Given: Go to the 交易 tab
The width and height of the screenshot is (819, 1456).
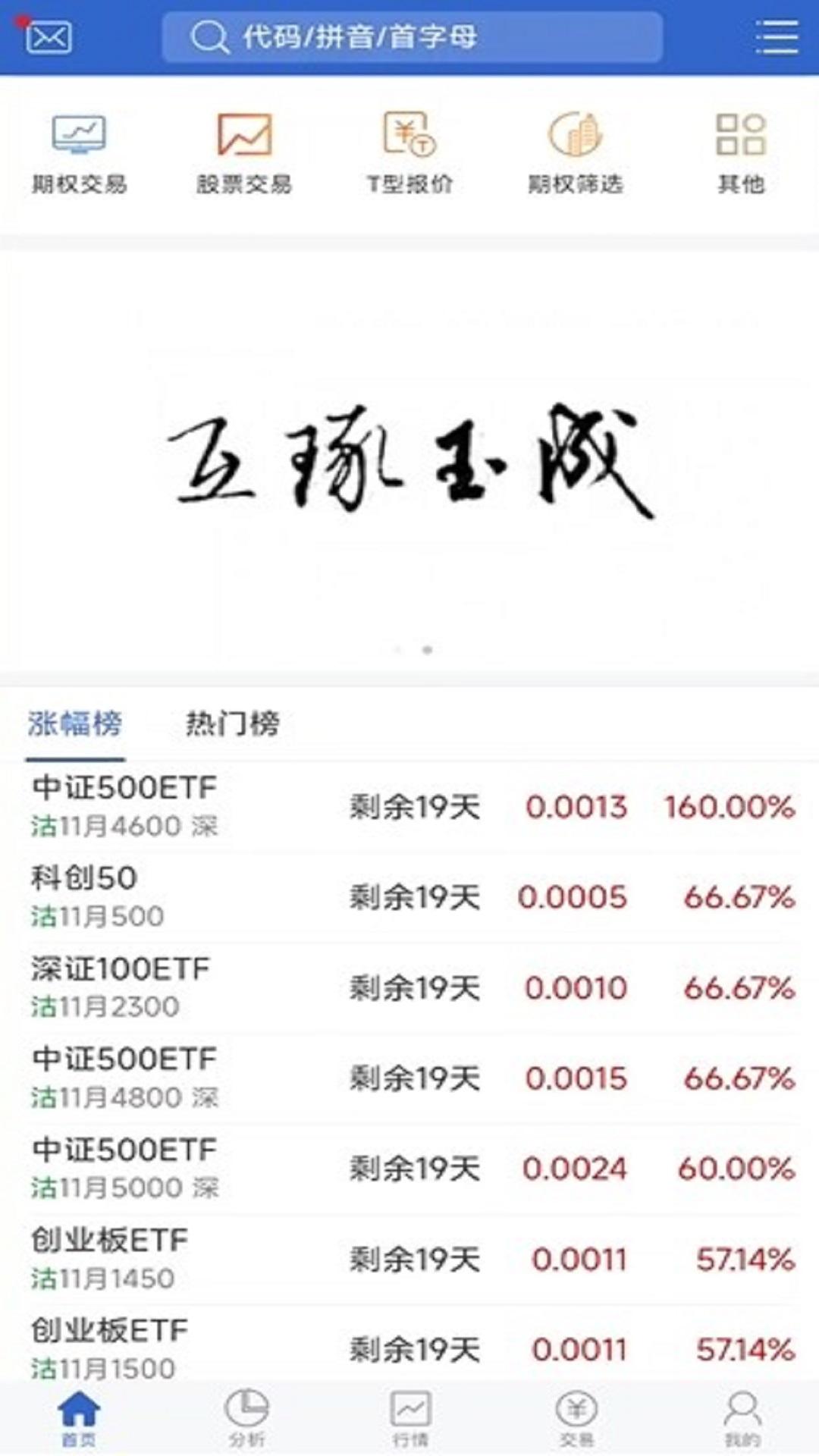Looking at the screenshot, I should click(576, 1418).
